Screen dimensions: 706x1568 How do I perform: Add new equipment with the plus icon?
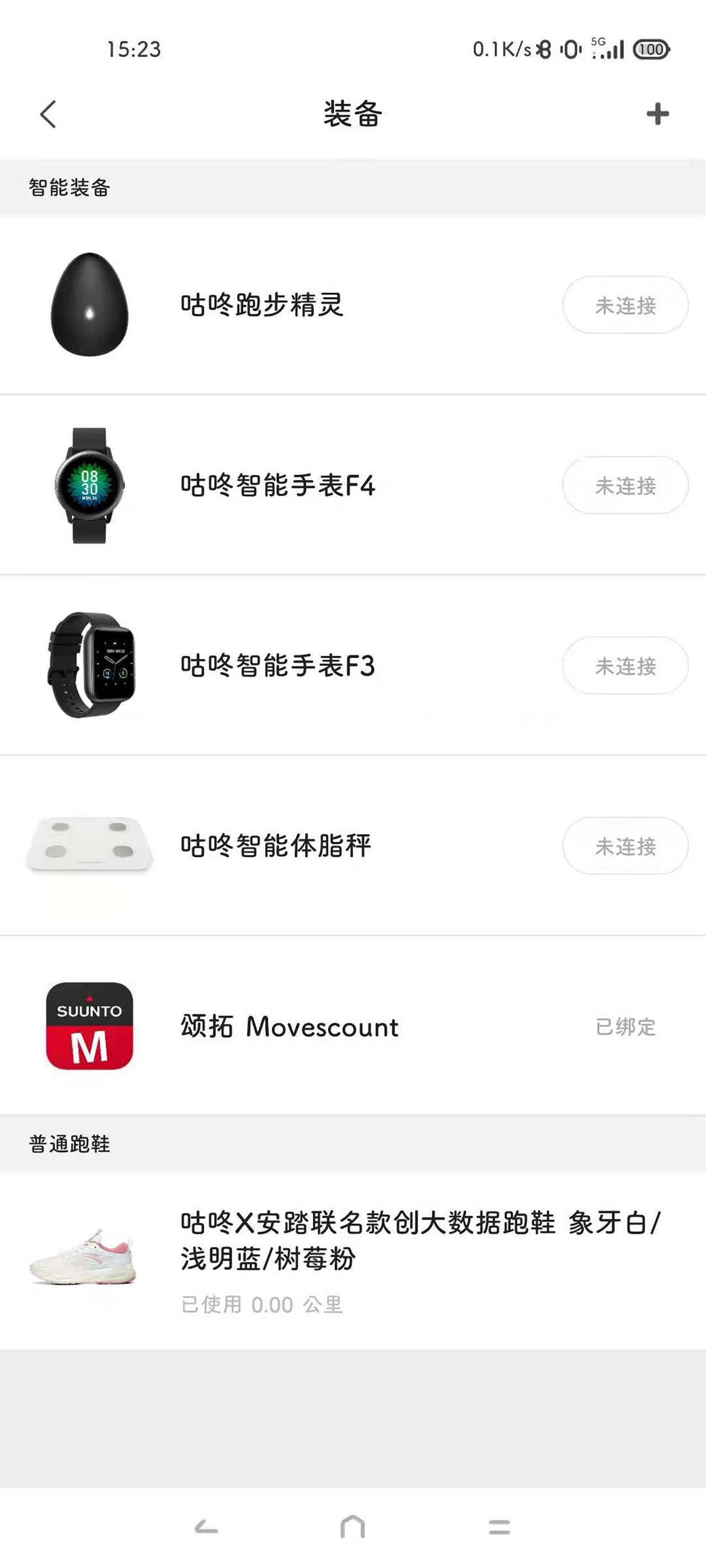(657, 114)
